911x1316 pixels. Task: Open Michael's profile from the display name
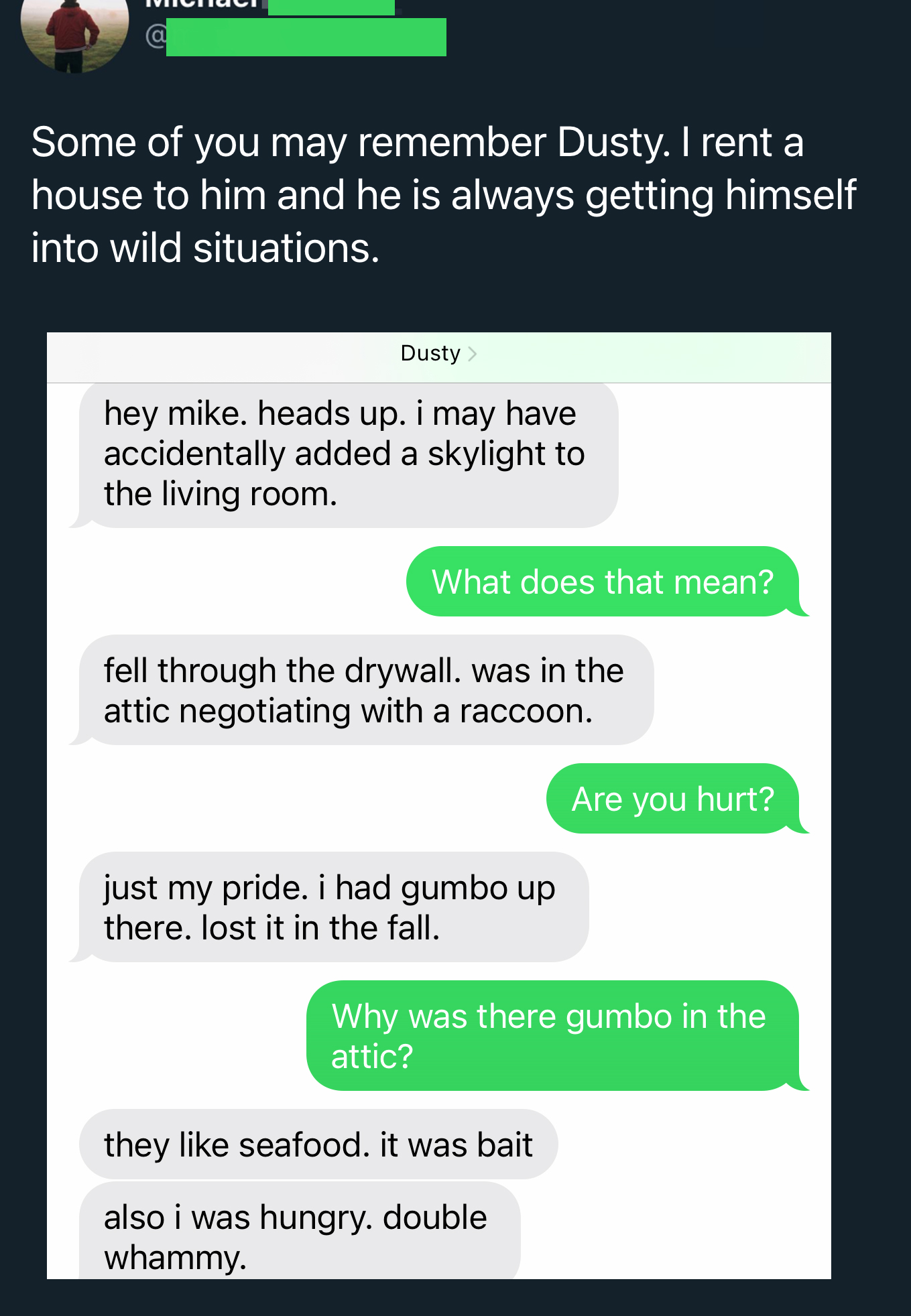202,4
